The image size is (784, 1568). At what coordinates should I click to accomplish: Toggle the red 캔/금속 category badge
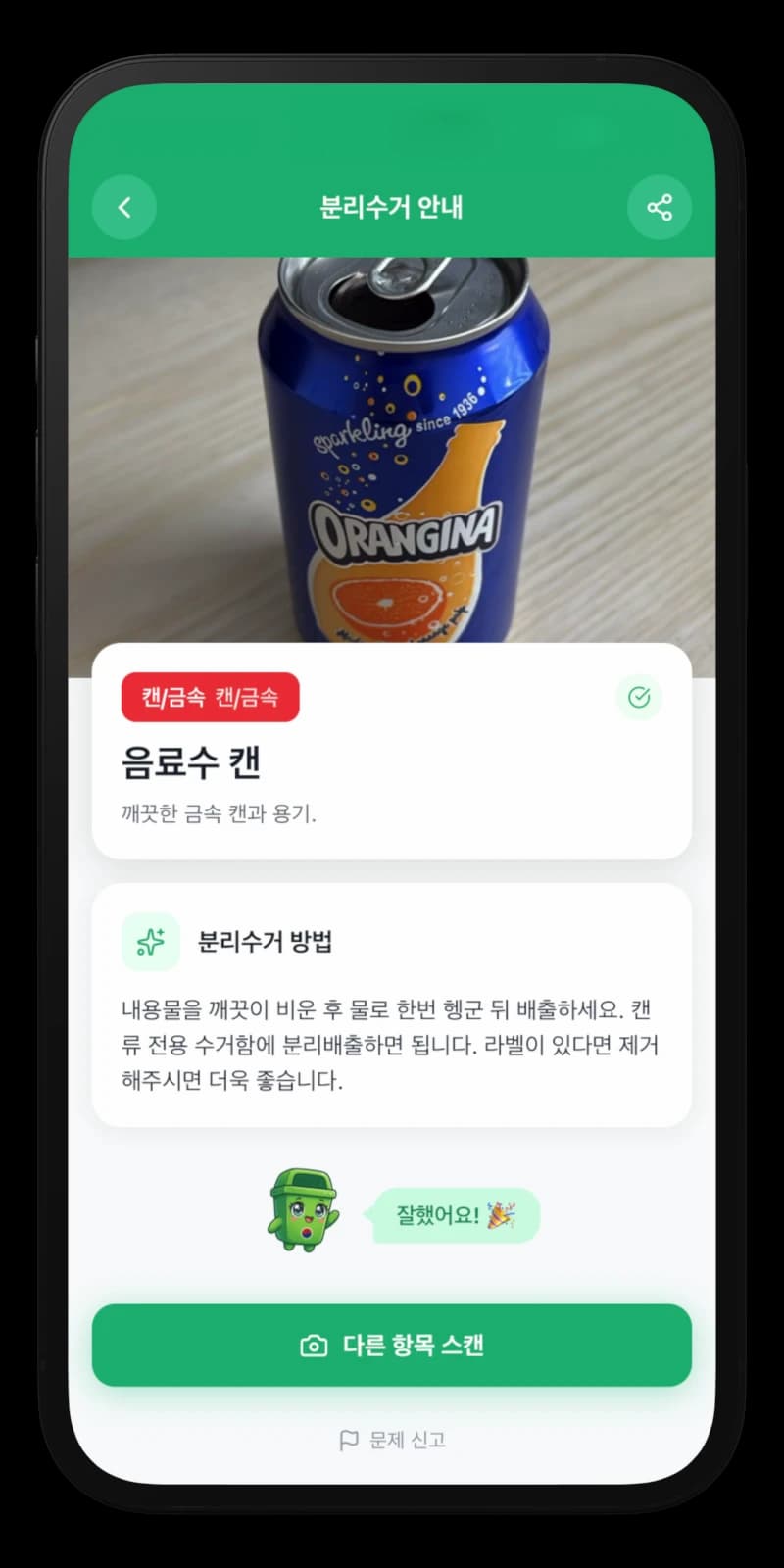coord(210,698)
